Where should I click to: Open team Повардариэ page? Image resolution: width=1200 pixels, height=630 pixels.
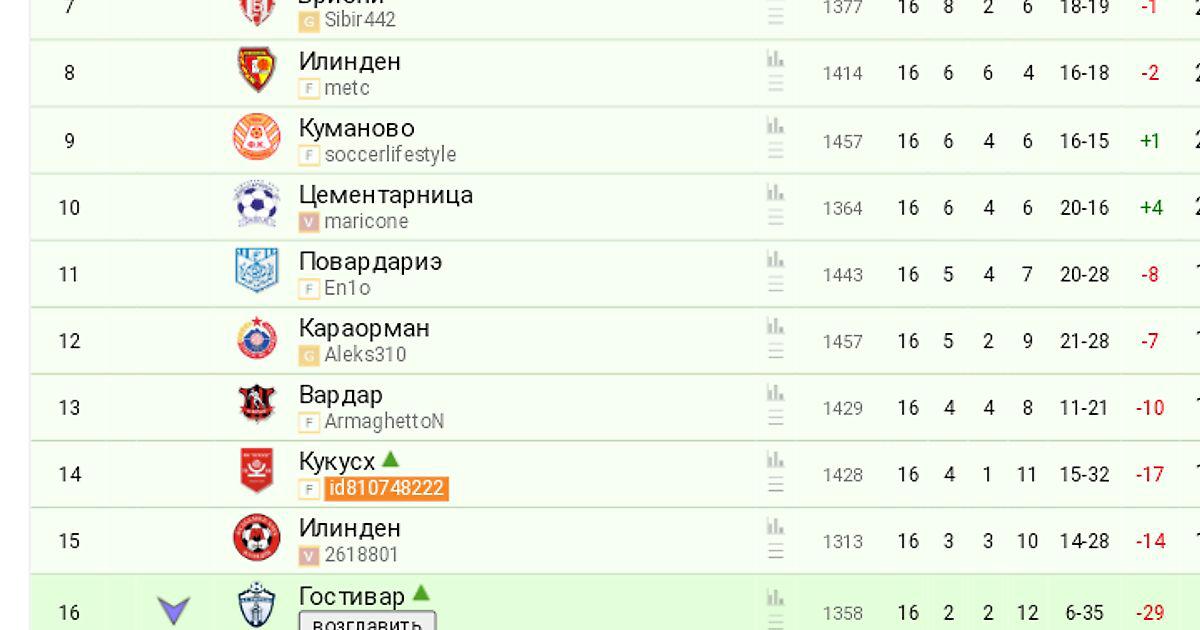(370, 262)
